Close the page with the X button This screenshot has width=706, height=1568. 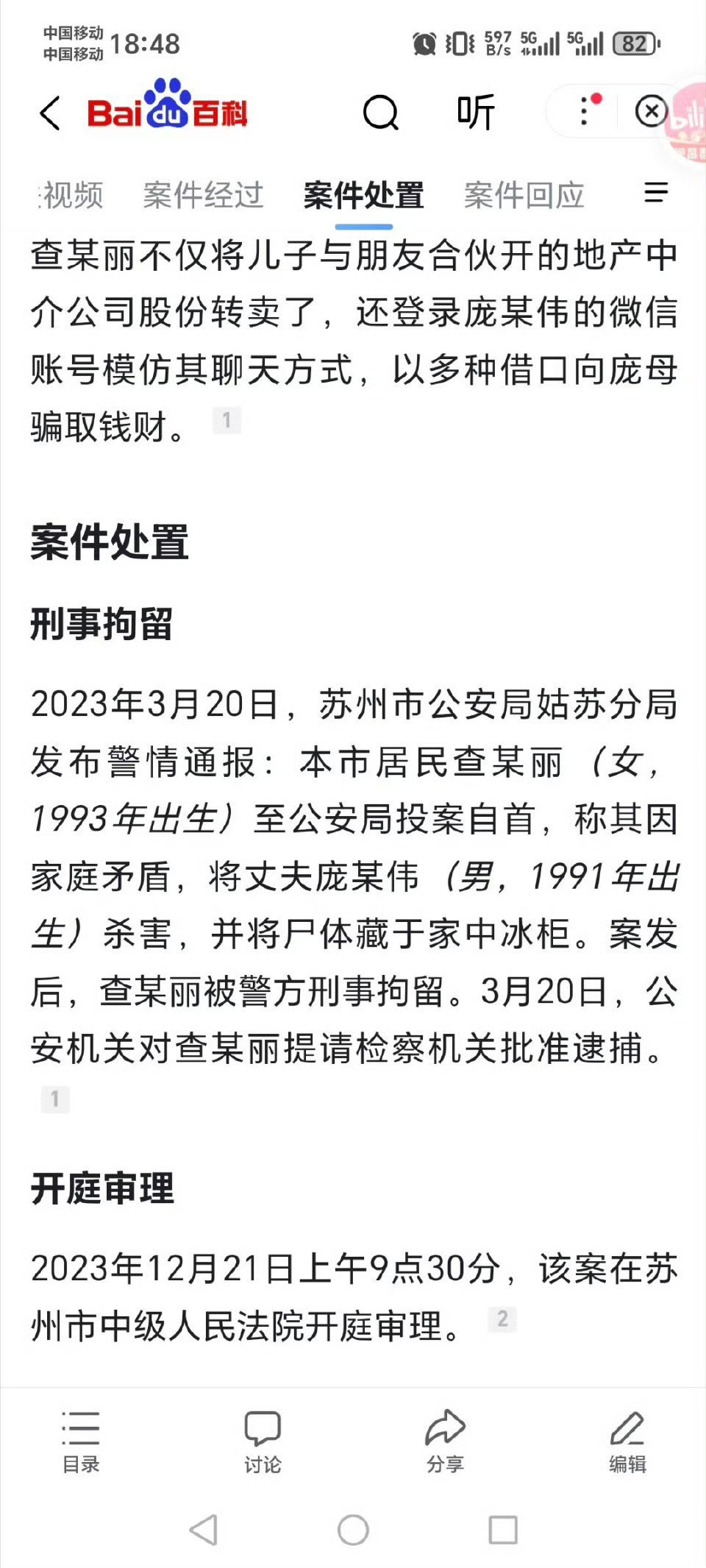pos(650,110)
